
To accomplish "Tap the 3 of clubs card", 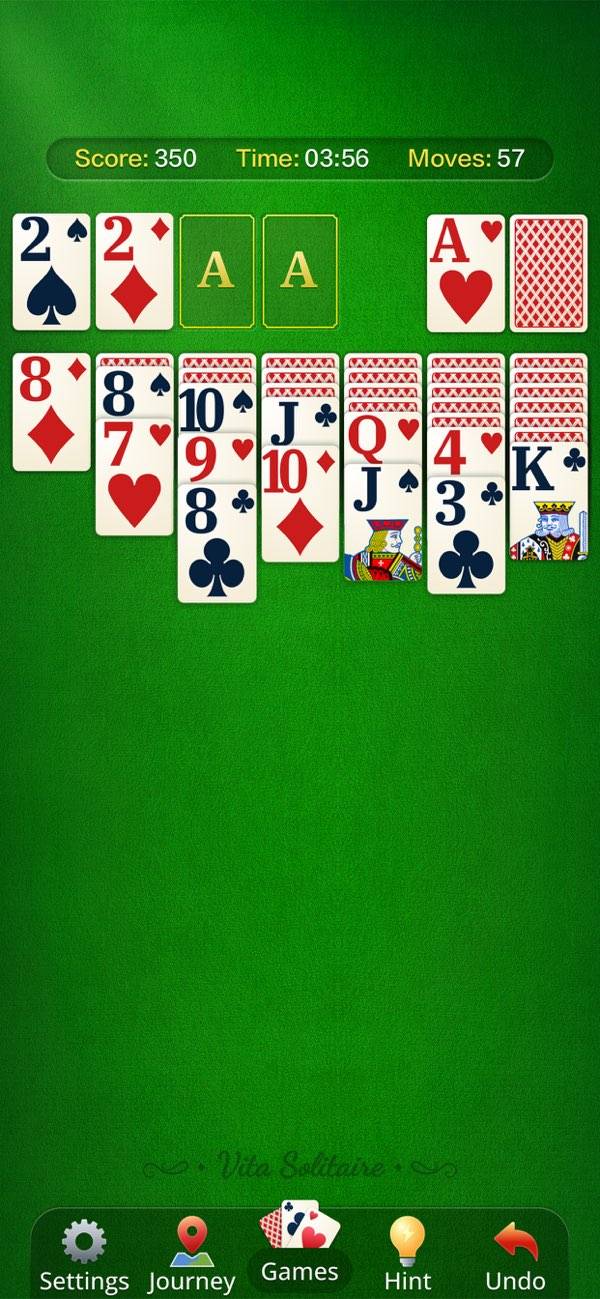I will [466, 535].
